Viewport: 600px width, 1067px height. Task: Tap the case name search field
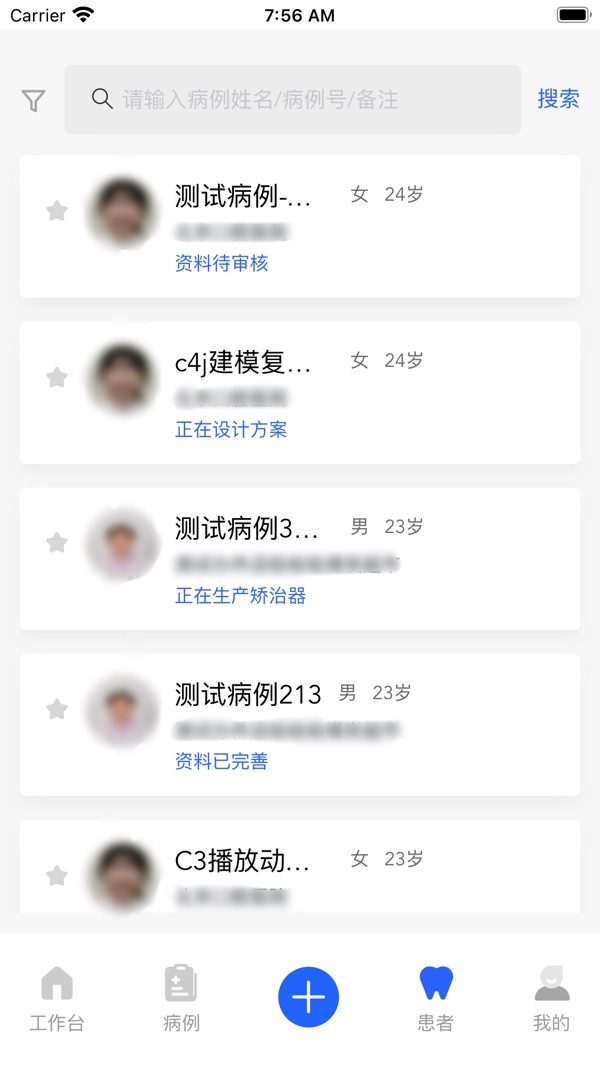293,99
